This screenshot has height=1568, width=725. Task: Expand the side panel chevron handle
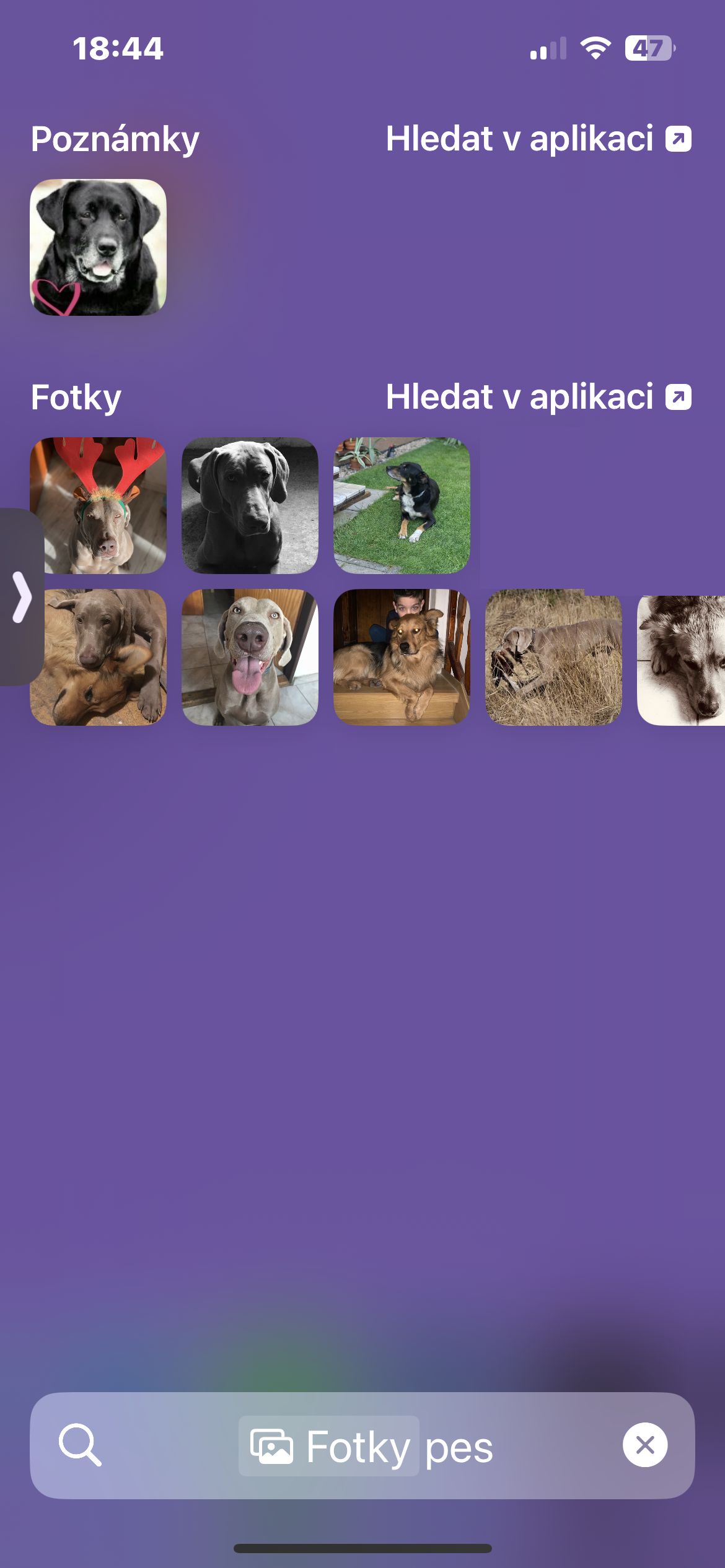pyautogui.click(x=21, y=597)
